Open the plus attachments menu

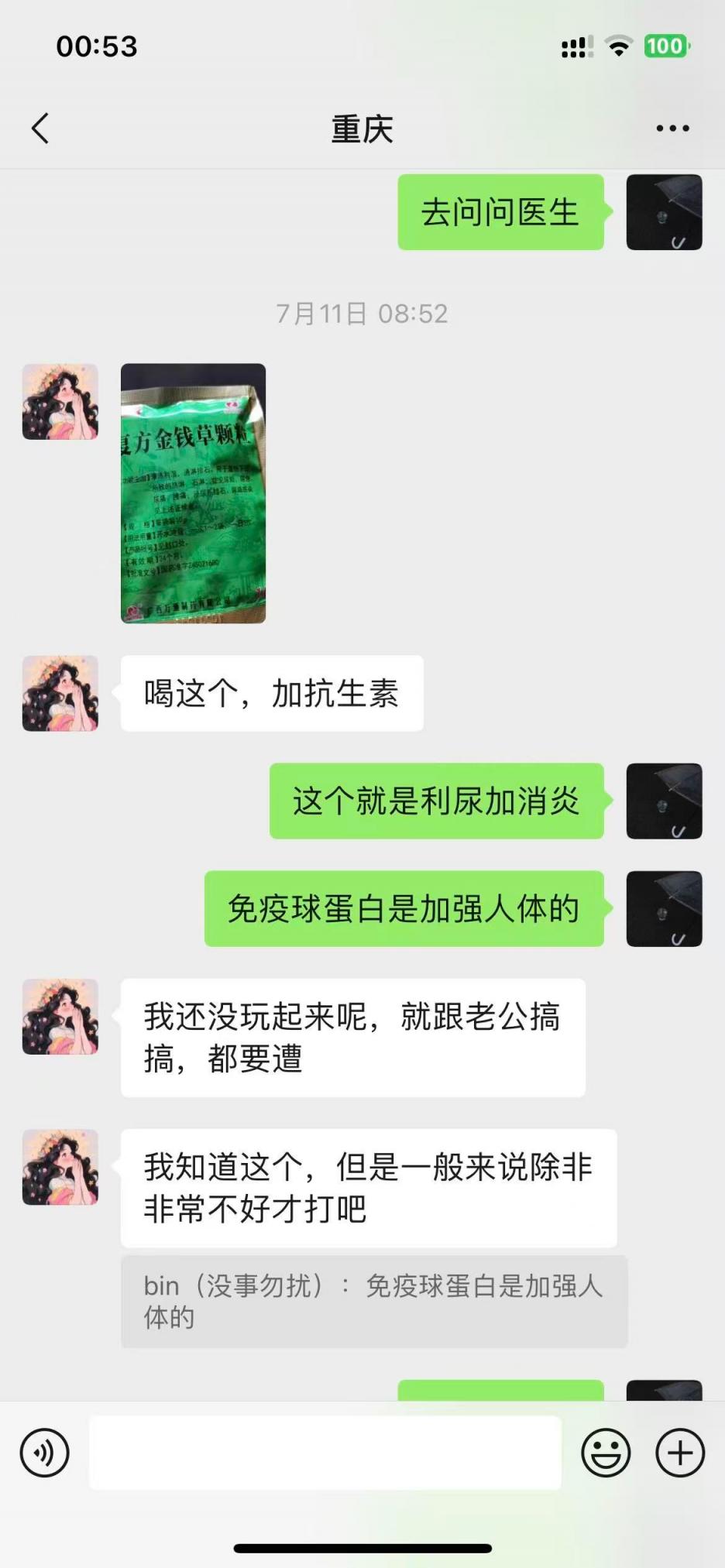(680, 1453)
